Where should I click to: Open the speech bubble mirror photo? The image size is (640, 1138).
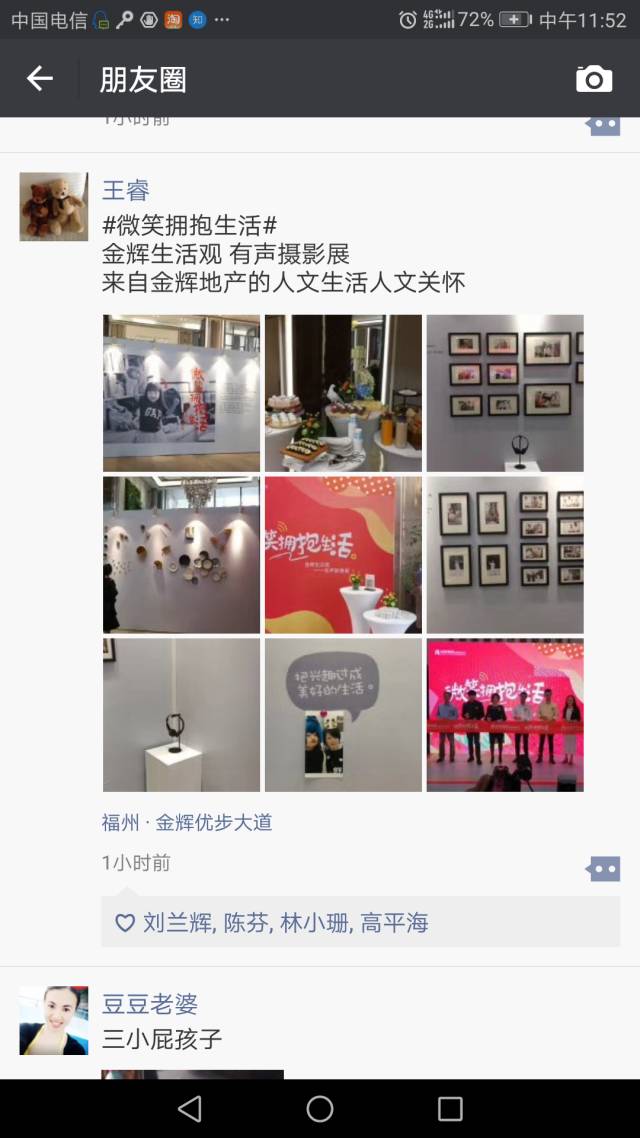click(x=343, y=716)
